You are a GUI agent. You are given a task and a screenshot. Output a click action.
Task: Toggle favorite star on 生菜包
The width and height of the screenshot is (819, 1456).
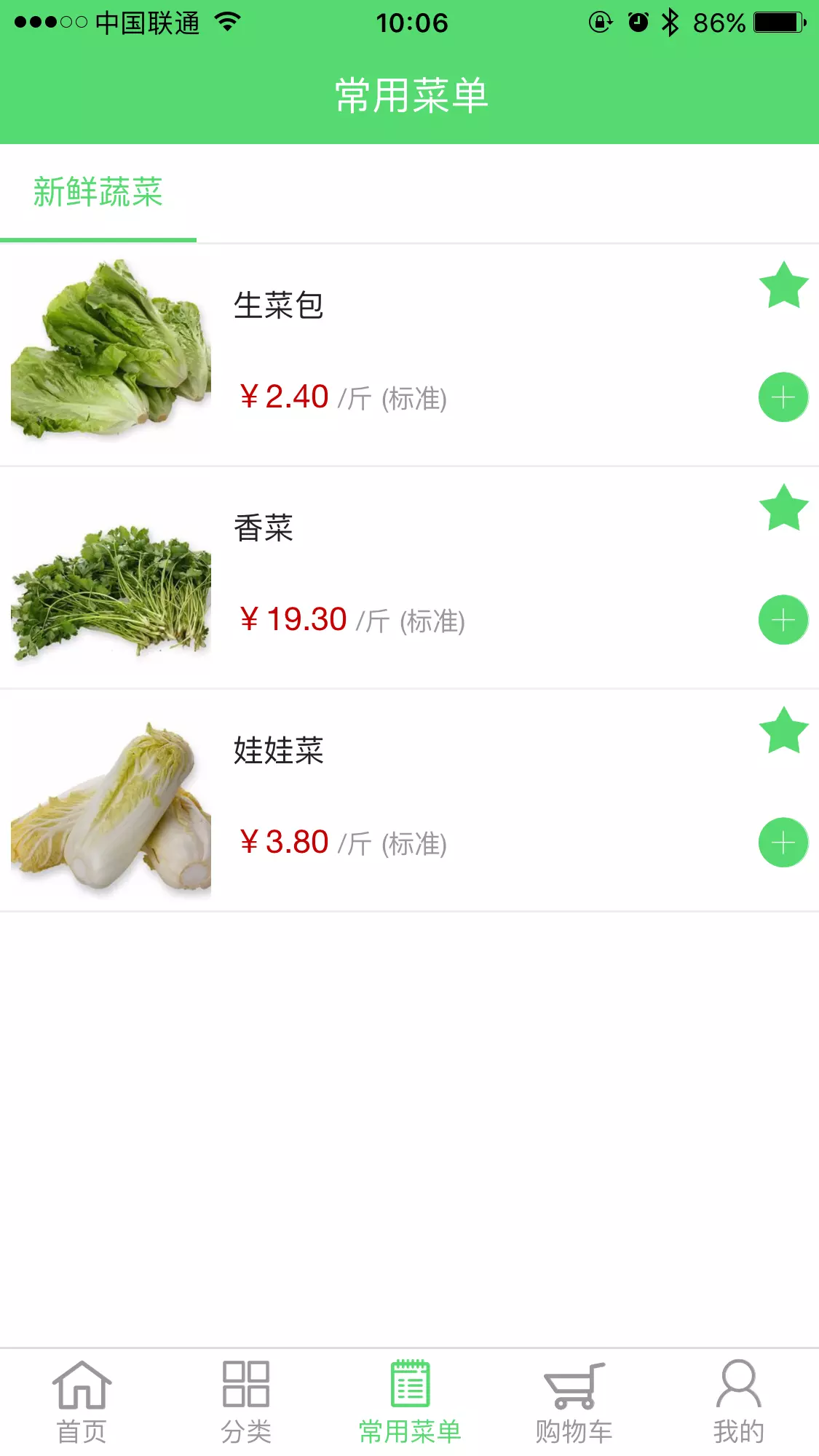coord(782,287)
